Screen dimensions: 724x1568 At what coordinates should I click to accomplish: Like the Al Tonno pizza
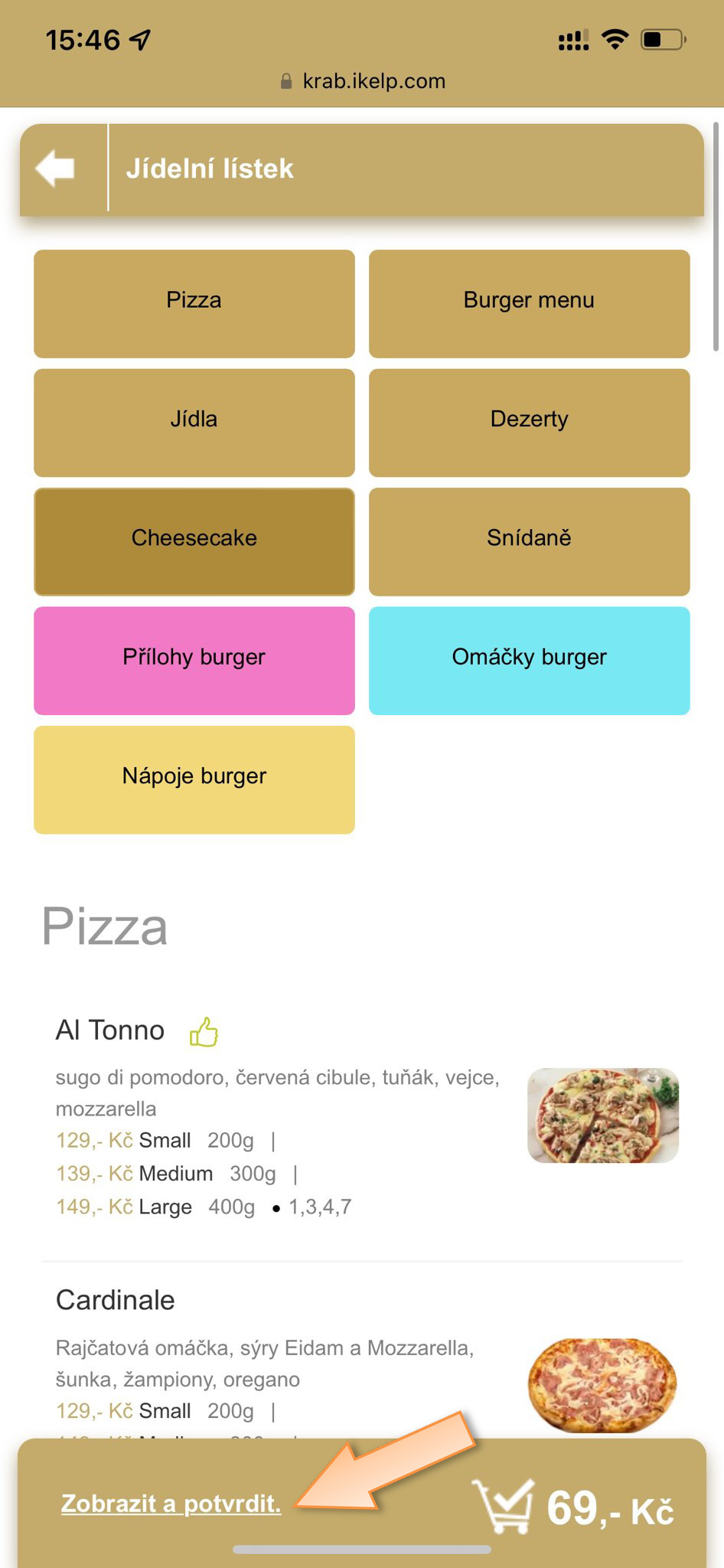point(204,1032)
